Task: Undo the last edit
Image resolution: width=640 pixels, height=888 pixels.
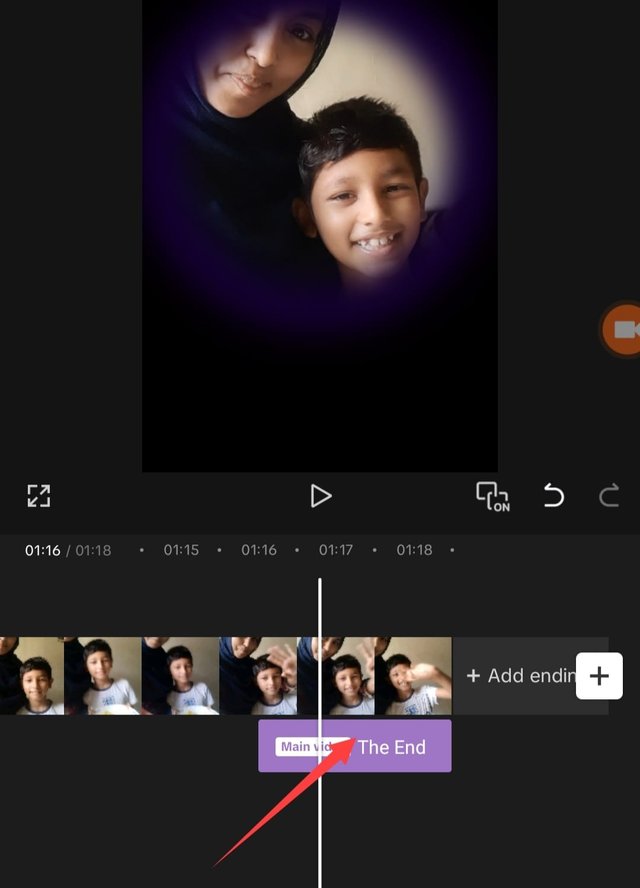Action: coord(553,496)
